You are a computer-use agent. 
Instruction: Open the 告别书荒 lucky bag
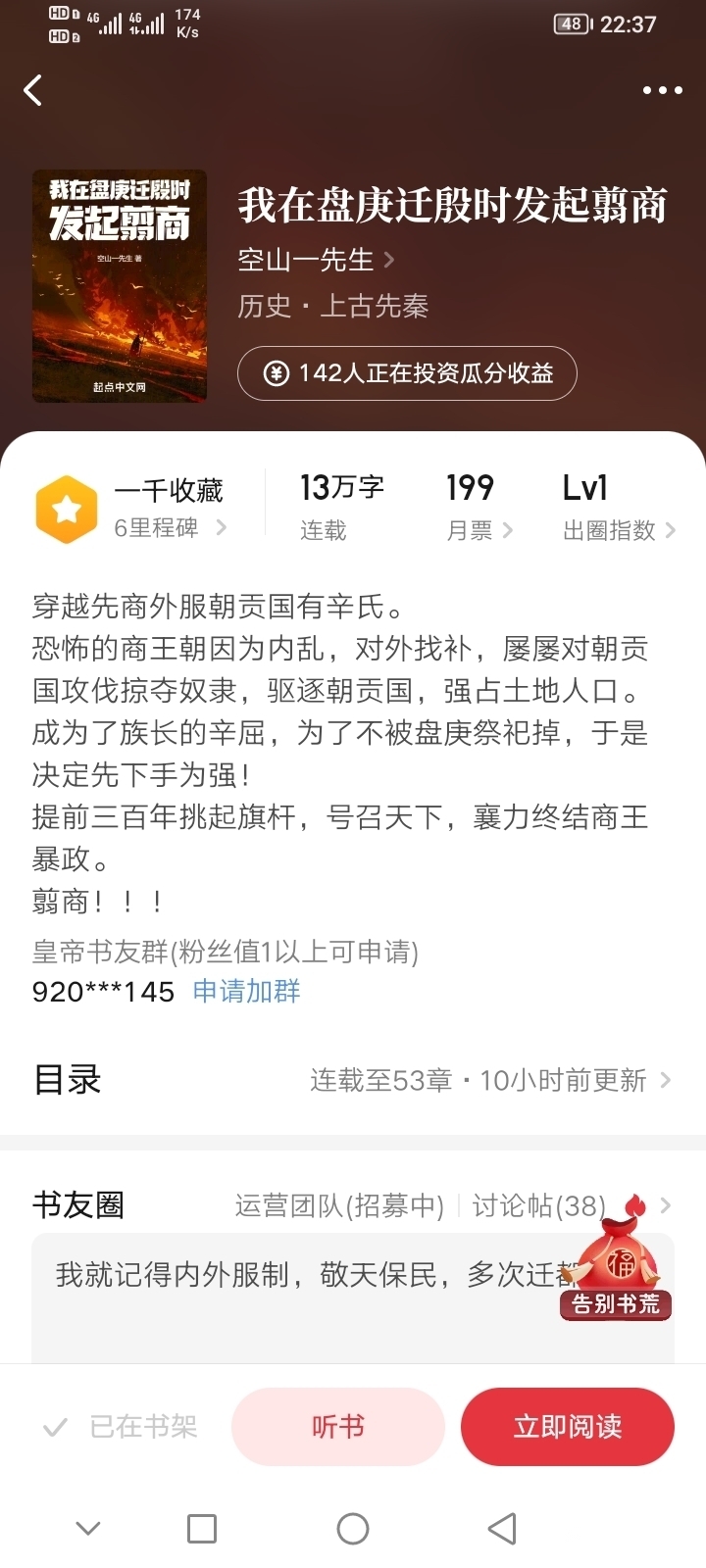point(617,1264)
